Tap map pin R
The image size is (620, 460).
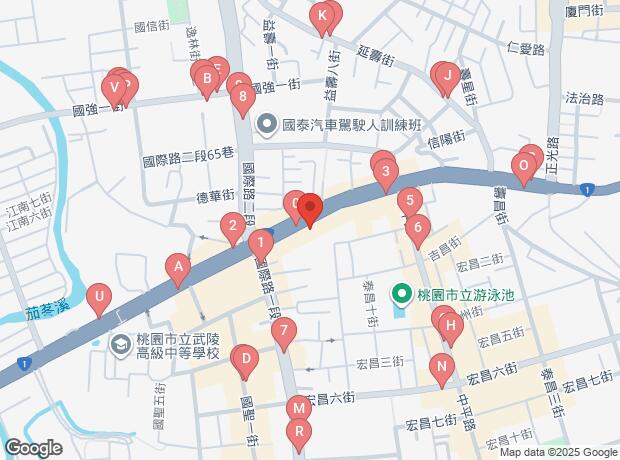tap(298, 432)
